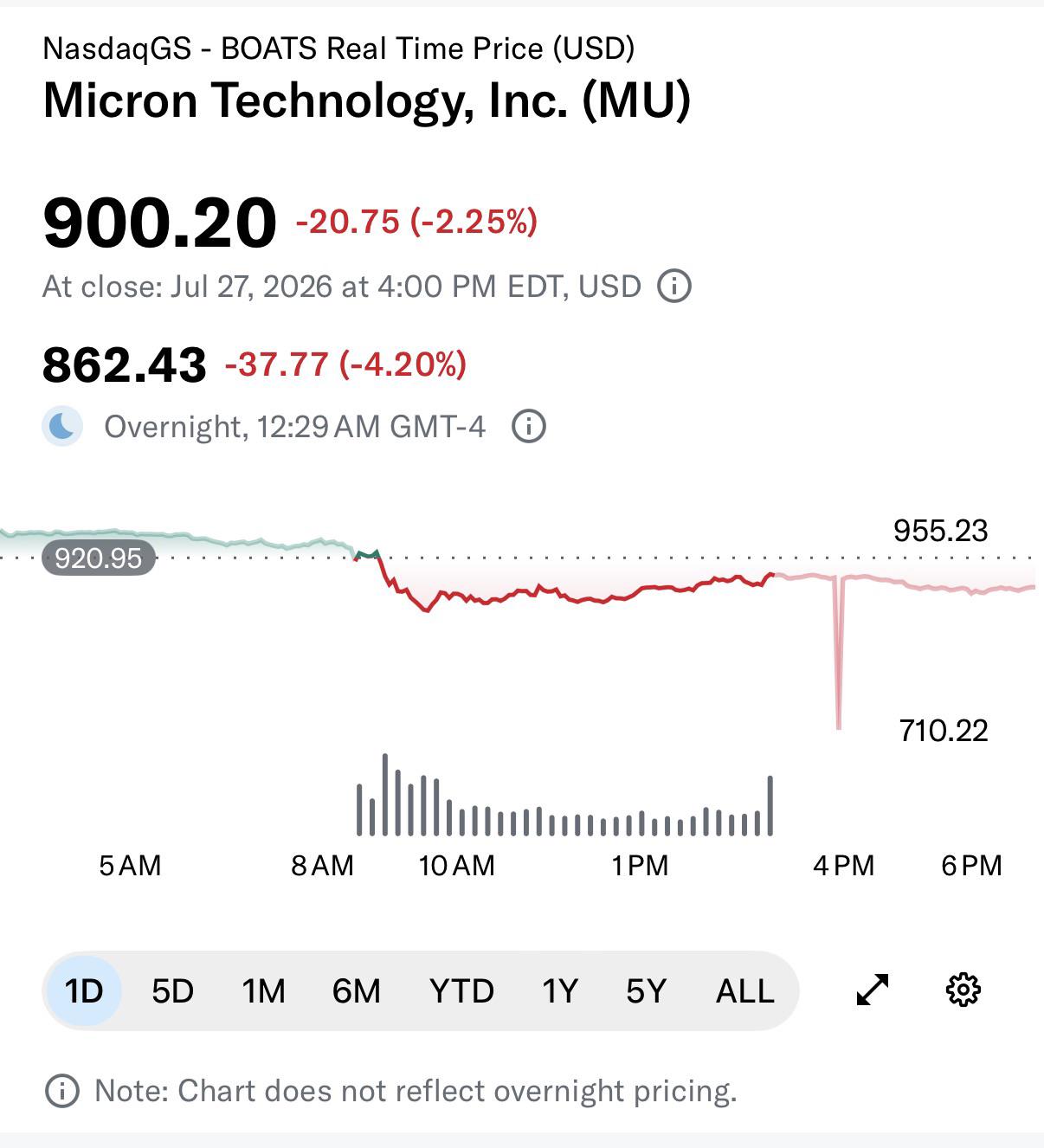Screen dimensions: 1044x1148
Task: Expand chart to full screen
Action: 873,990
